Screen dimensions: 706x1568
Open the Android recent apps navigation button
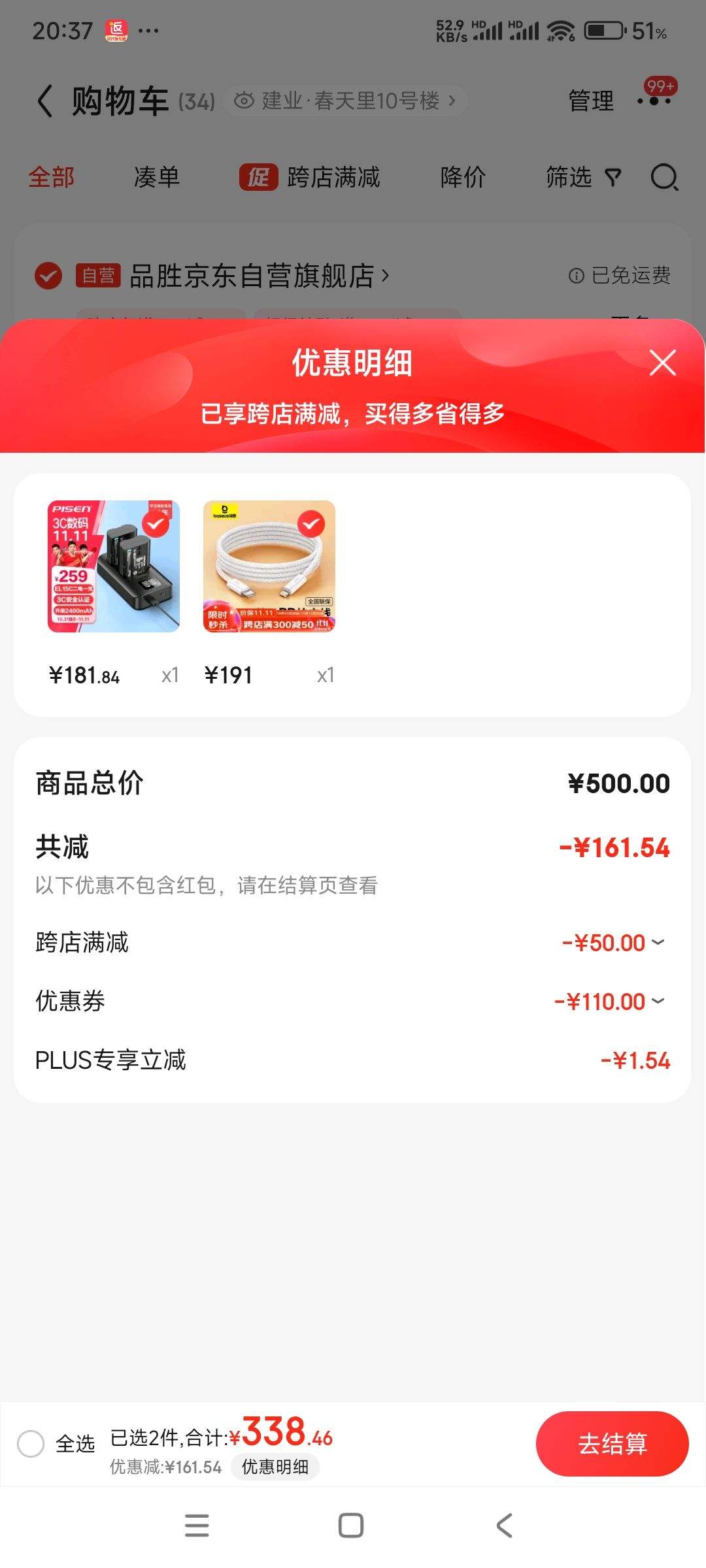(x=197, y=1524)
